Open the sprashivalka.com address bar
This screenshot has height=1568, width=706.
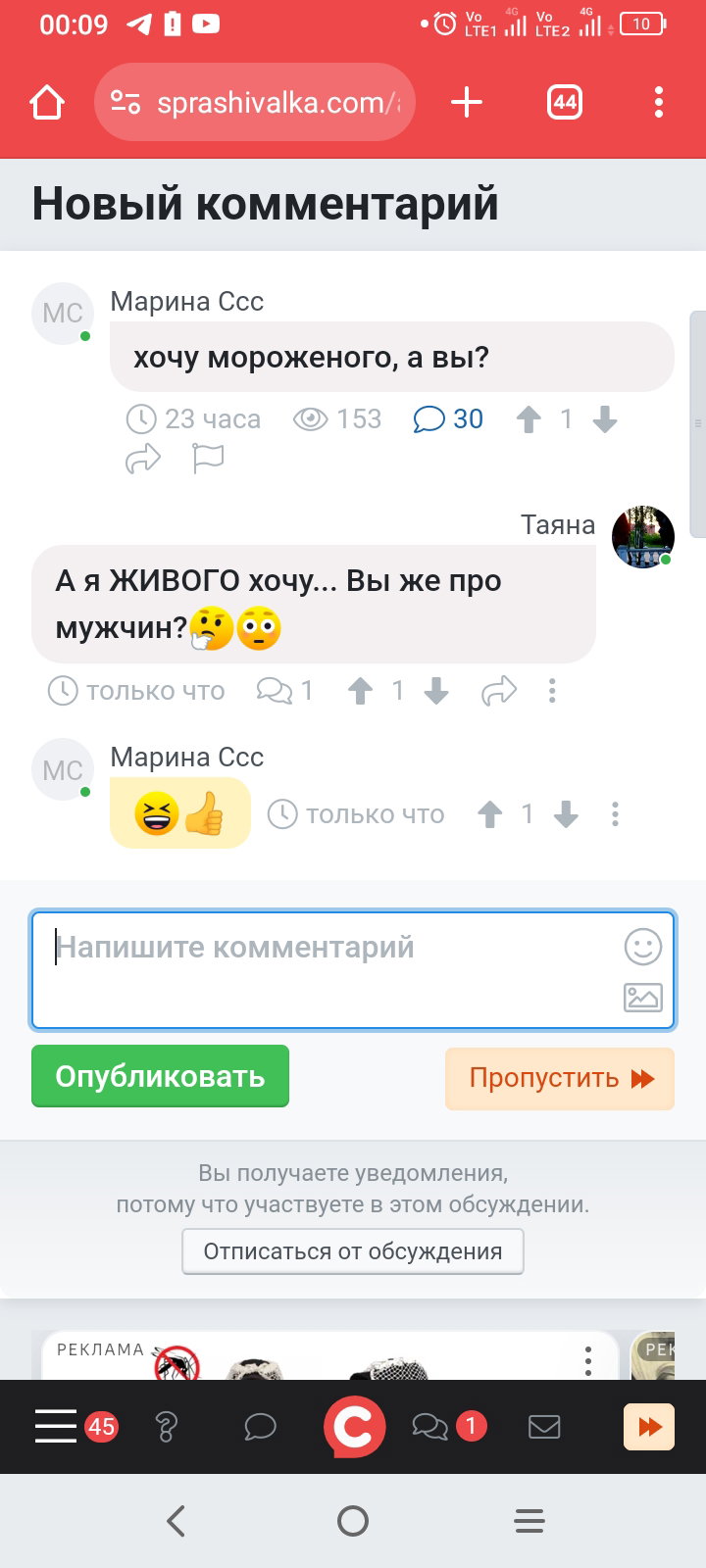pos(255,102)
